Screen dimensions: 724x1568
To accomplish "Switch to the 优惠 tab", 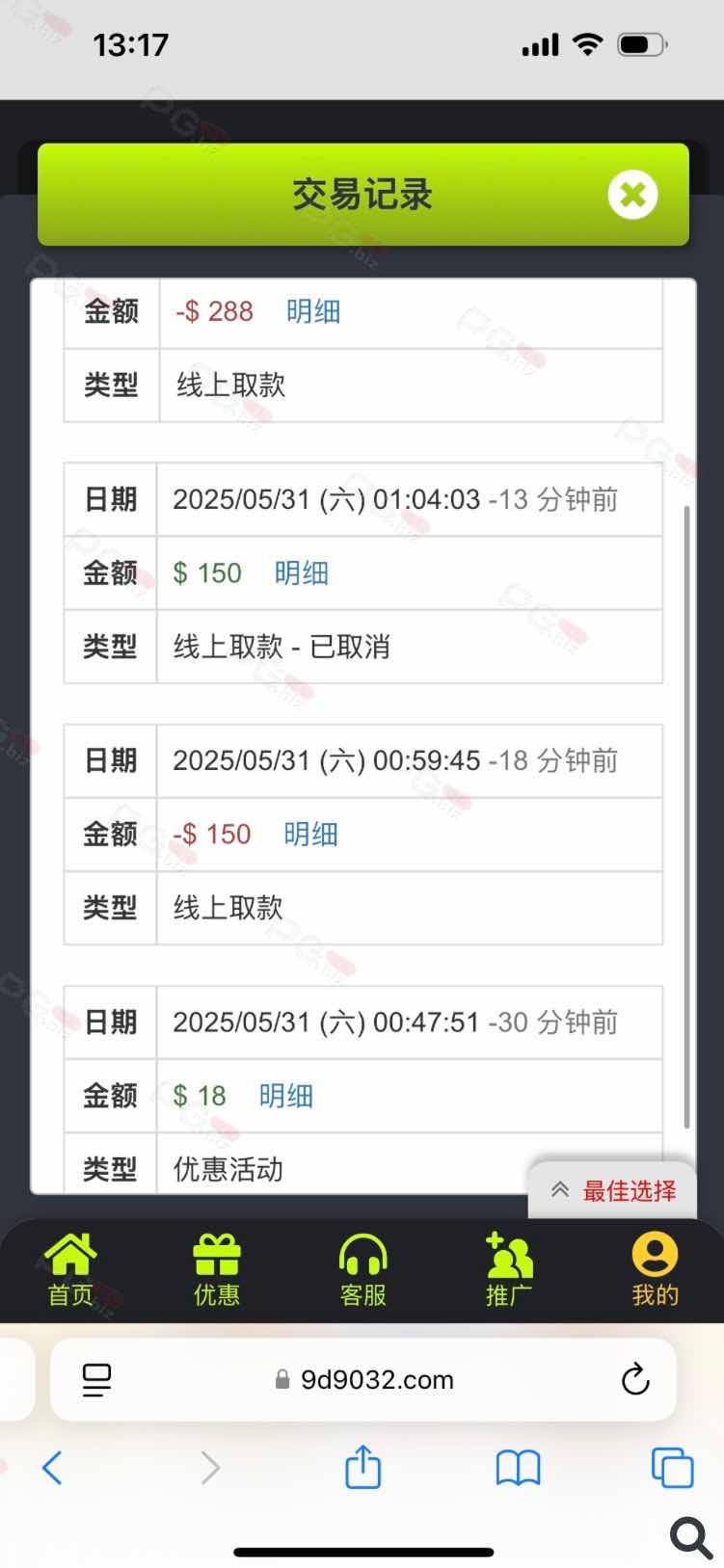I will pyautogui.click(x=217, y=1270).
